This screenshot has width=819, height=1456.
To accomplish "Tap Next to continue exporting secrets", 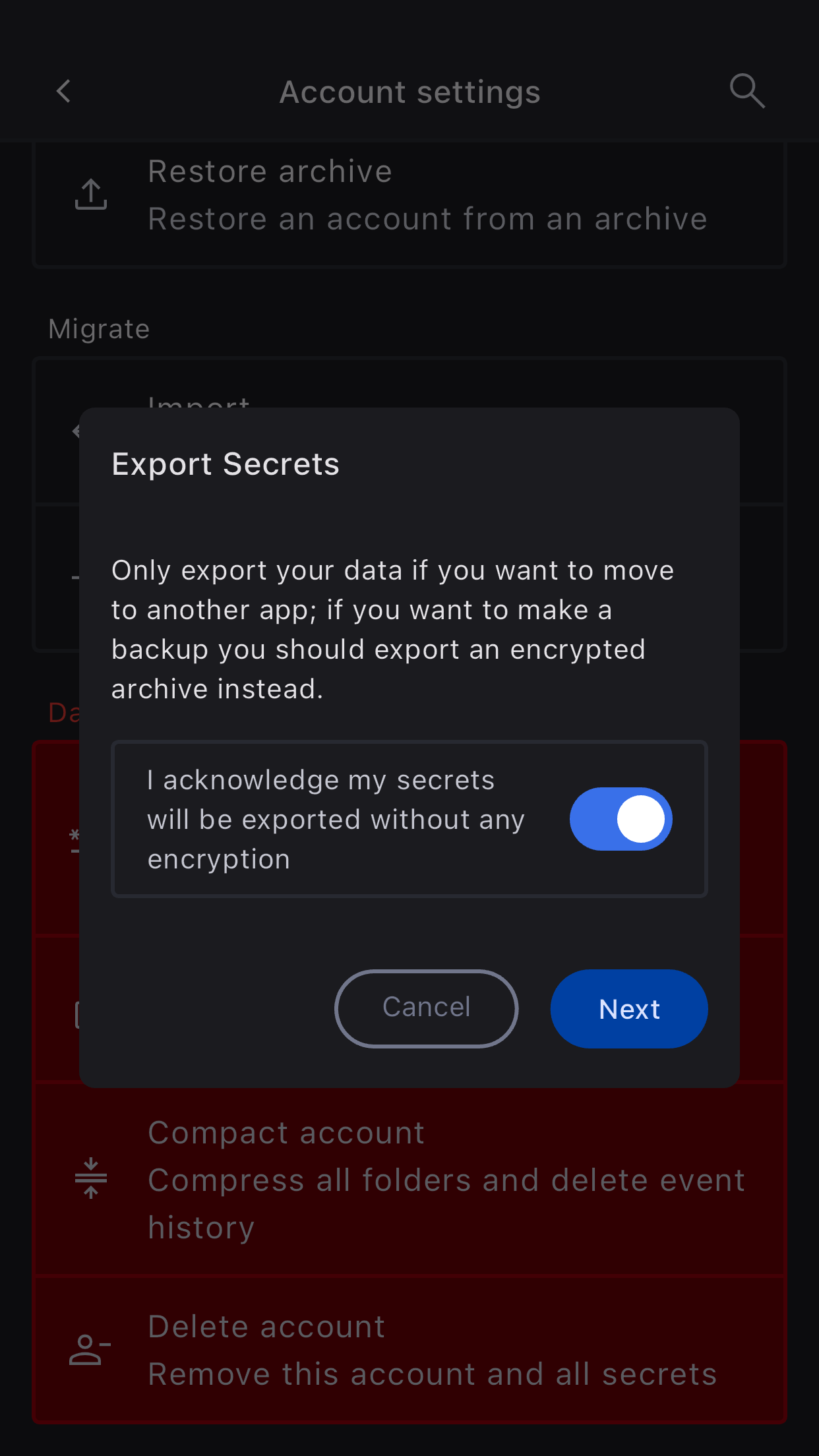I will pos(628,1009).
